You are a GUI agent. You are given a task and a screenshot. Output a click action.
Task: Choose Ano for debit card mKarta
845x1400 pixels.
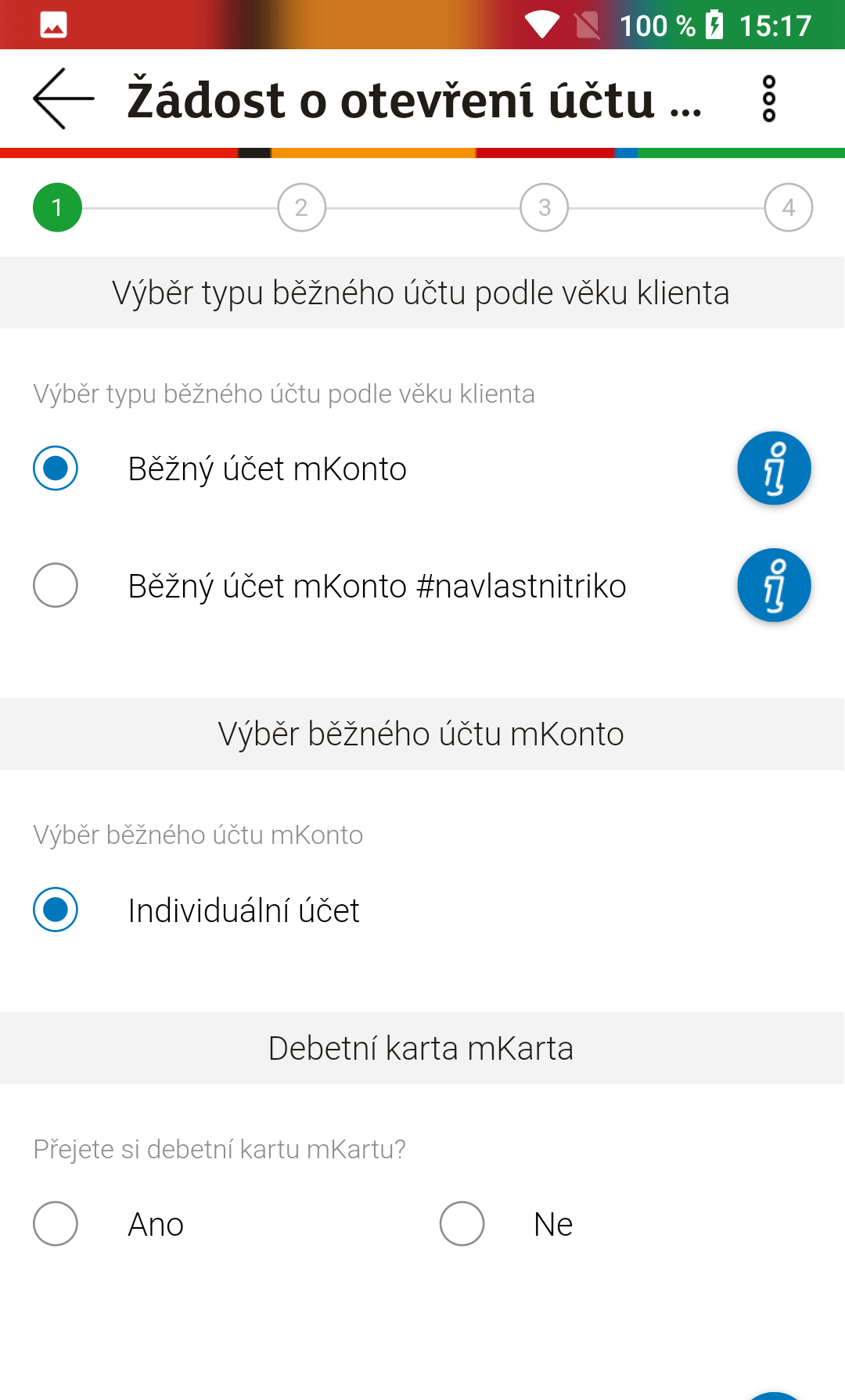(56, 1223)
